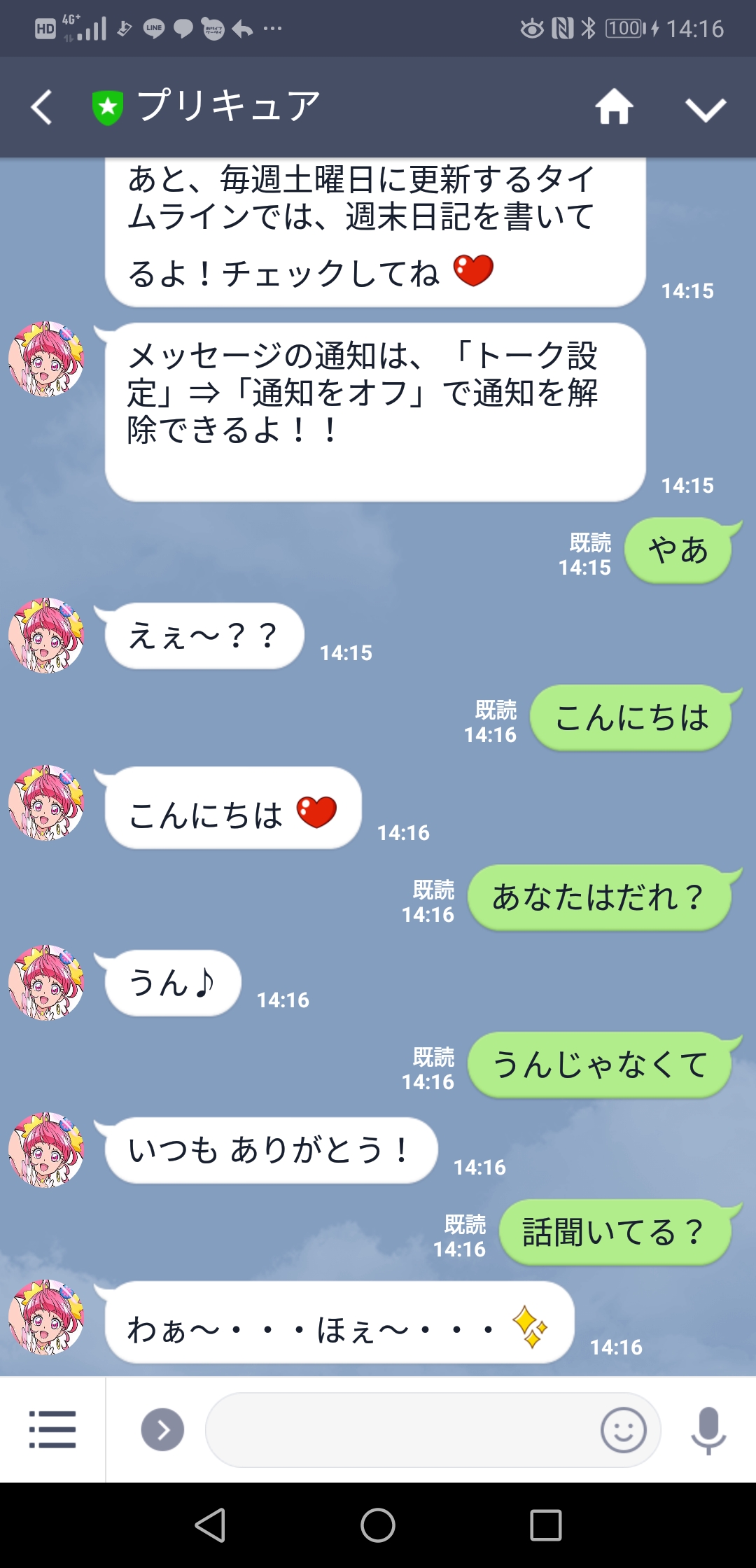
Task: Tap the Android home button
Action: [378, 1525]
